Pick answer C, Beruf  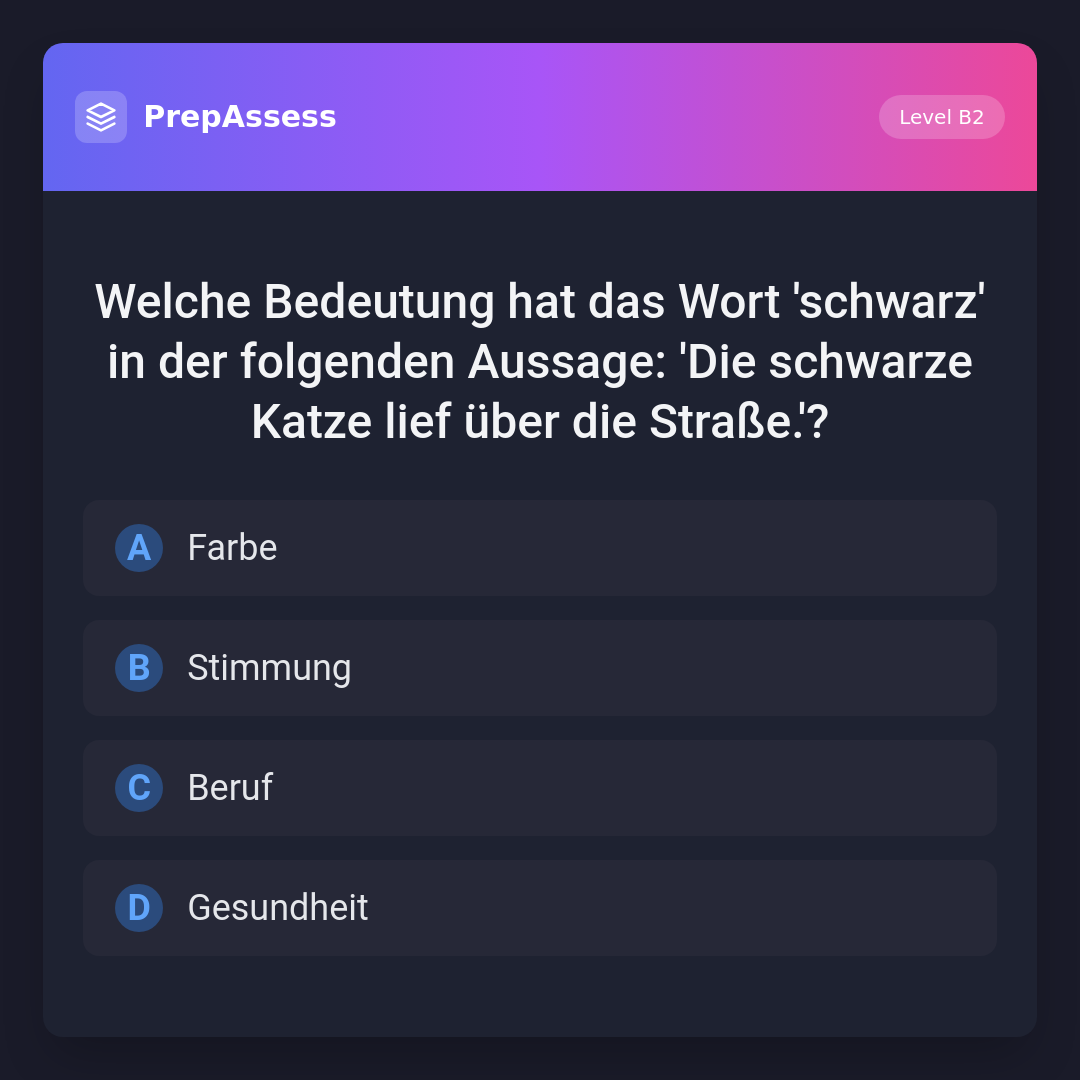[x=540, y=788]
